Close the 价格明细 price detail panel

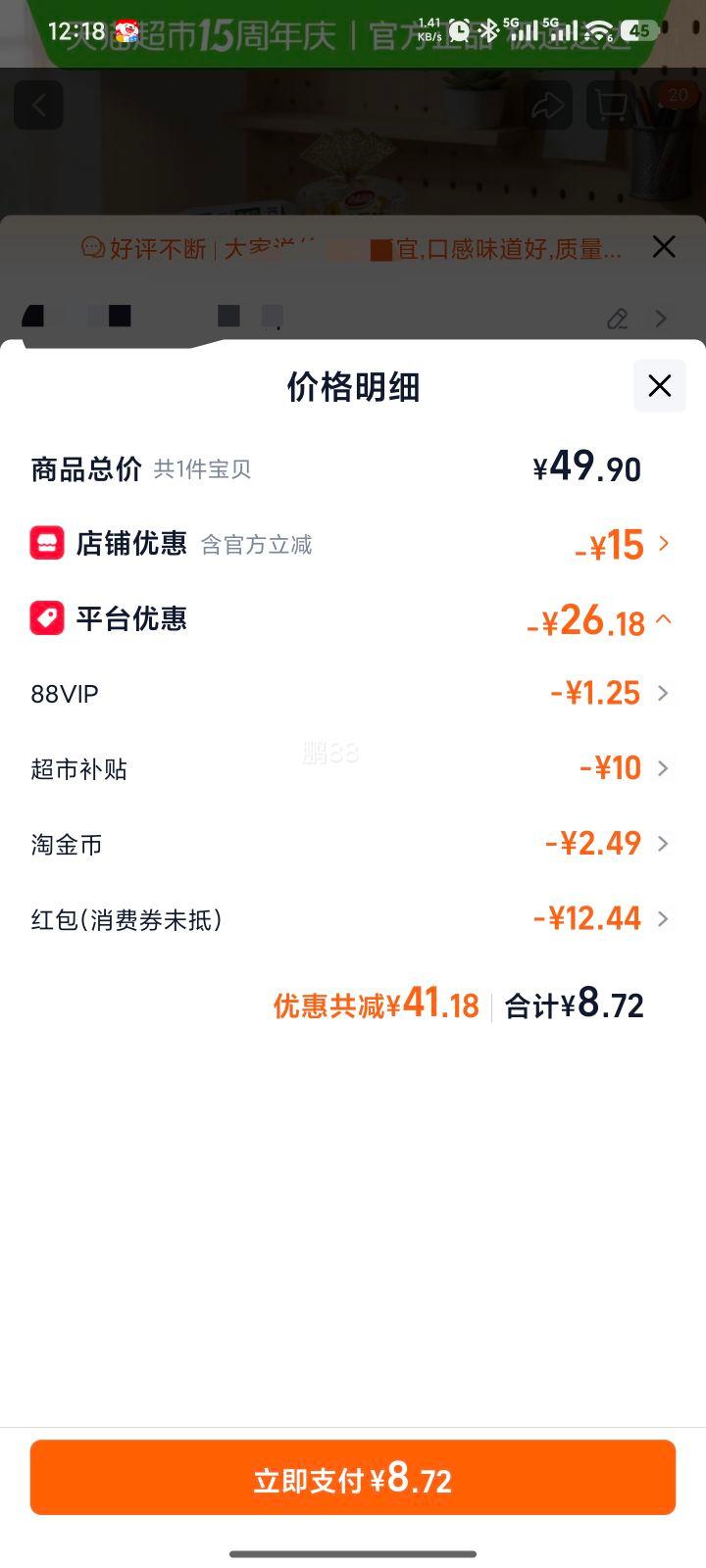[x=659, y=386]
